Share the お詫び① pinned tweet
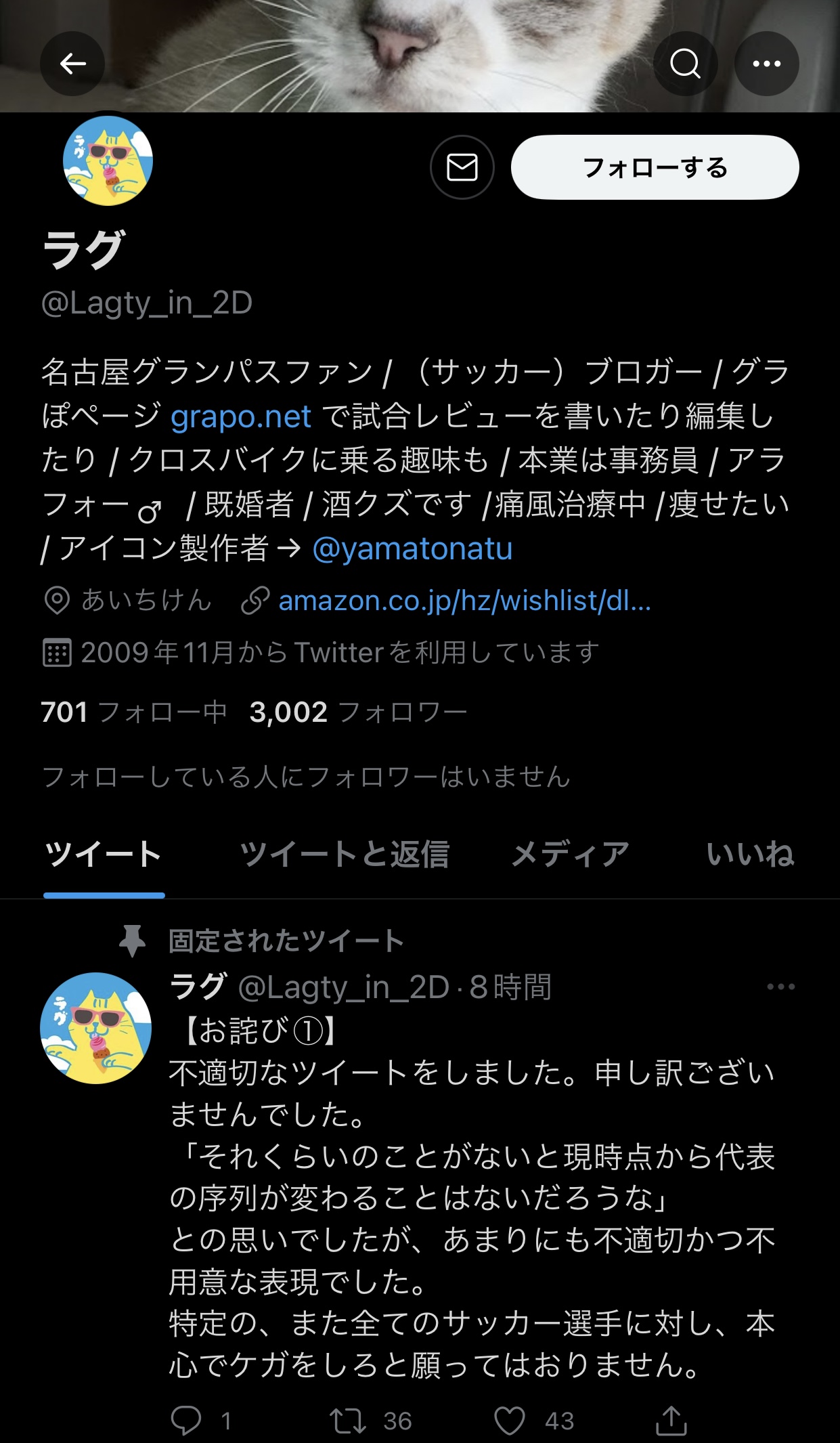 click(671, 1421)
